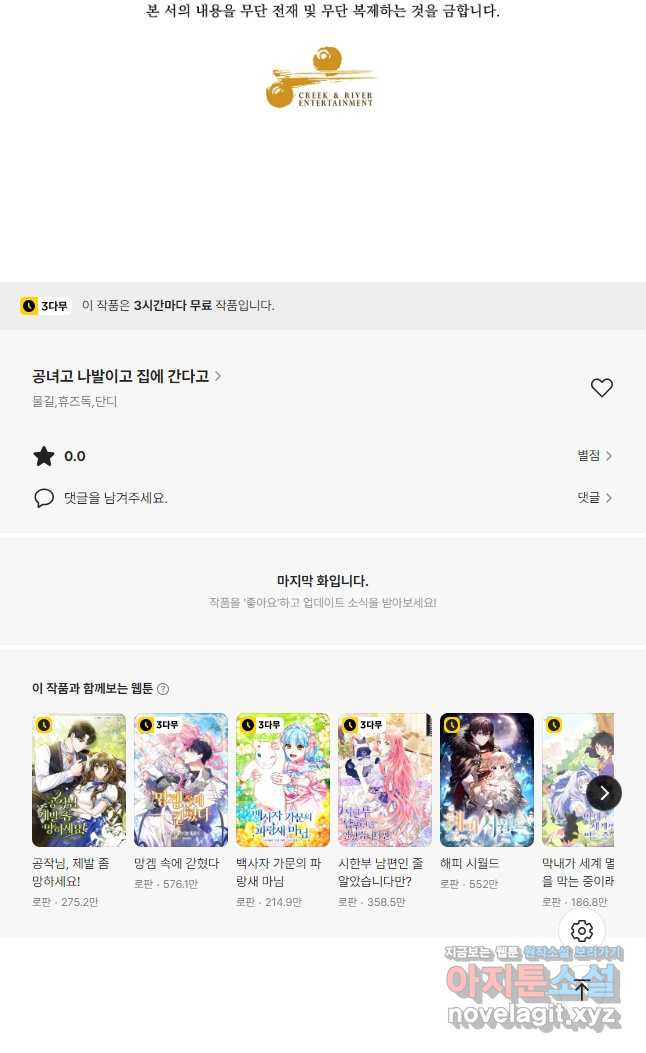
Task: Open the webtoon 공작님, 제발 좀 망하세요!
Action: pos(79,780)
